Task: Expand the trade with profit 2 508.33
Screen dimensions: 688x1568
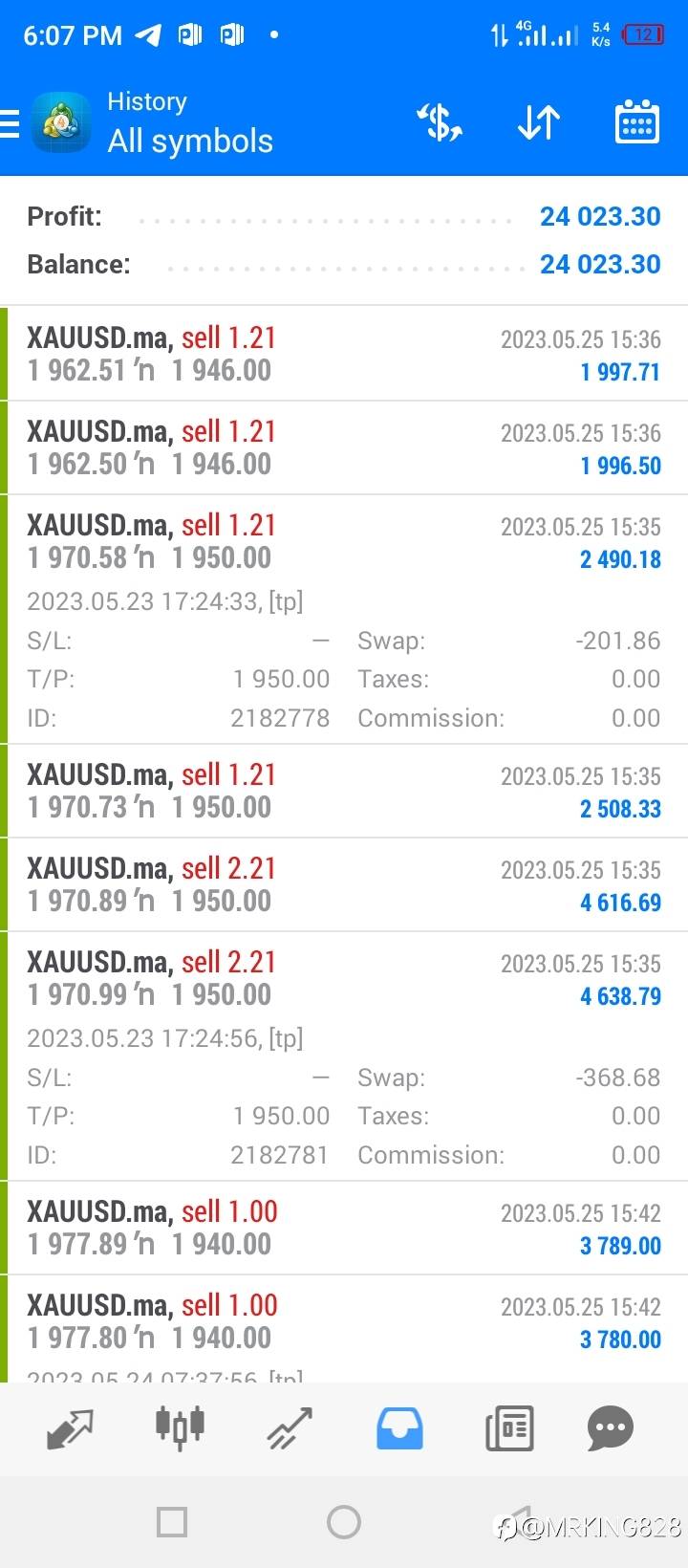Action: point(344,791)
